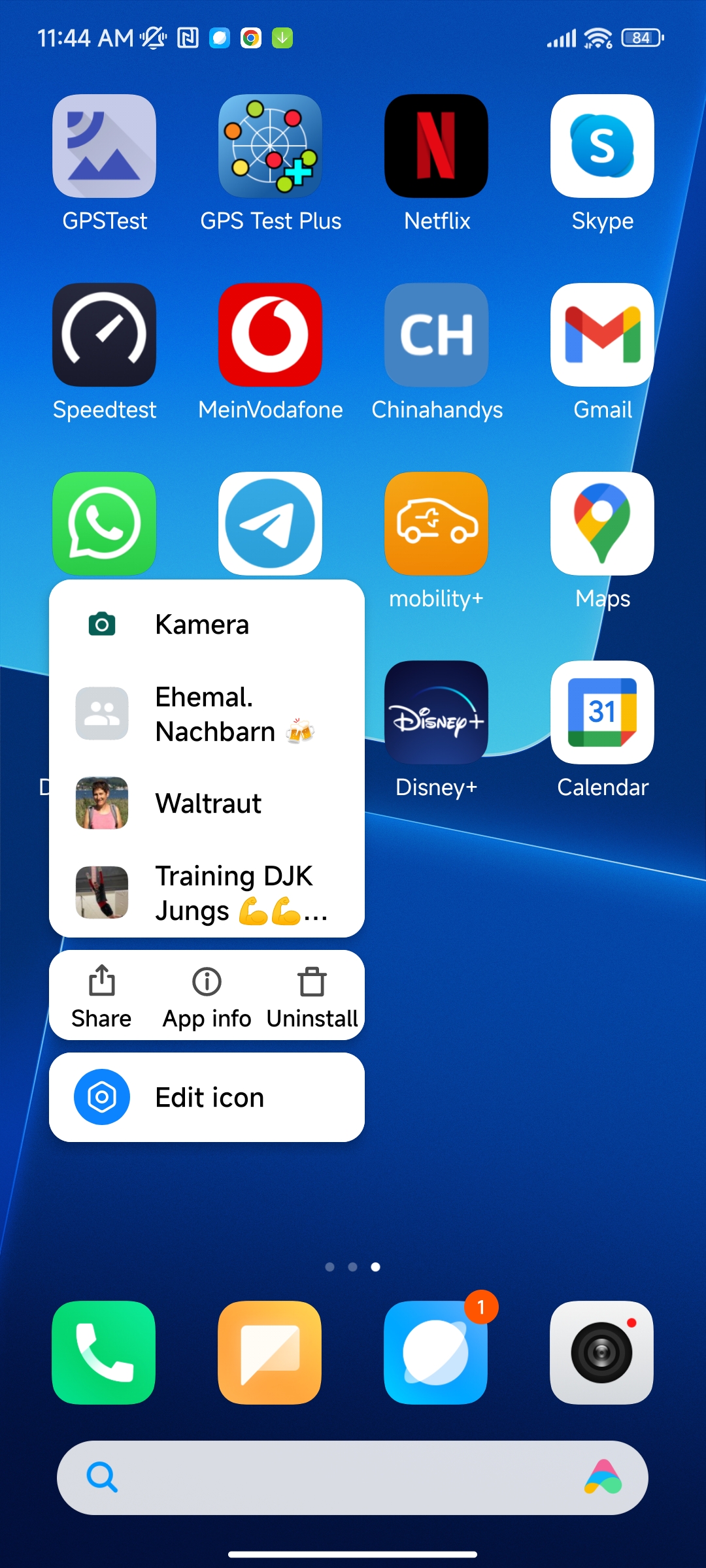Open the Phone dialer in the dock
Image resolution: width=706 pixels, height=1568 pixels.
coord(104,1352)
